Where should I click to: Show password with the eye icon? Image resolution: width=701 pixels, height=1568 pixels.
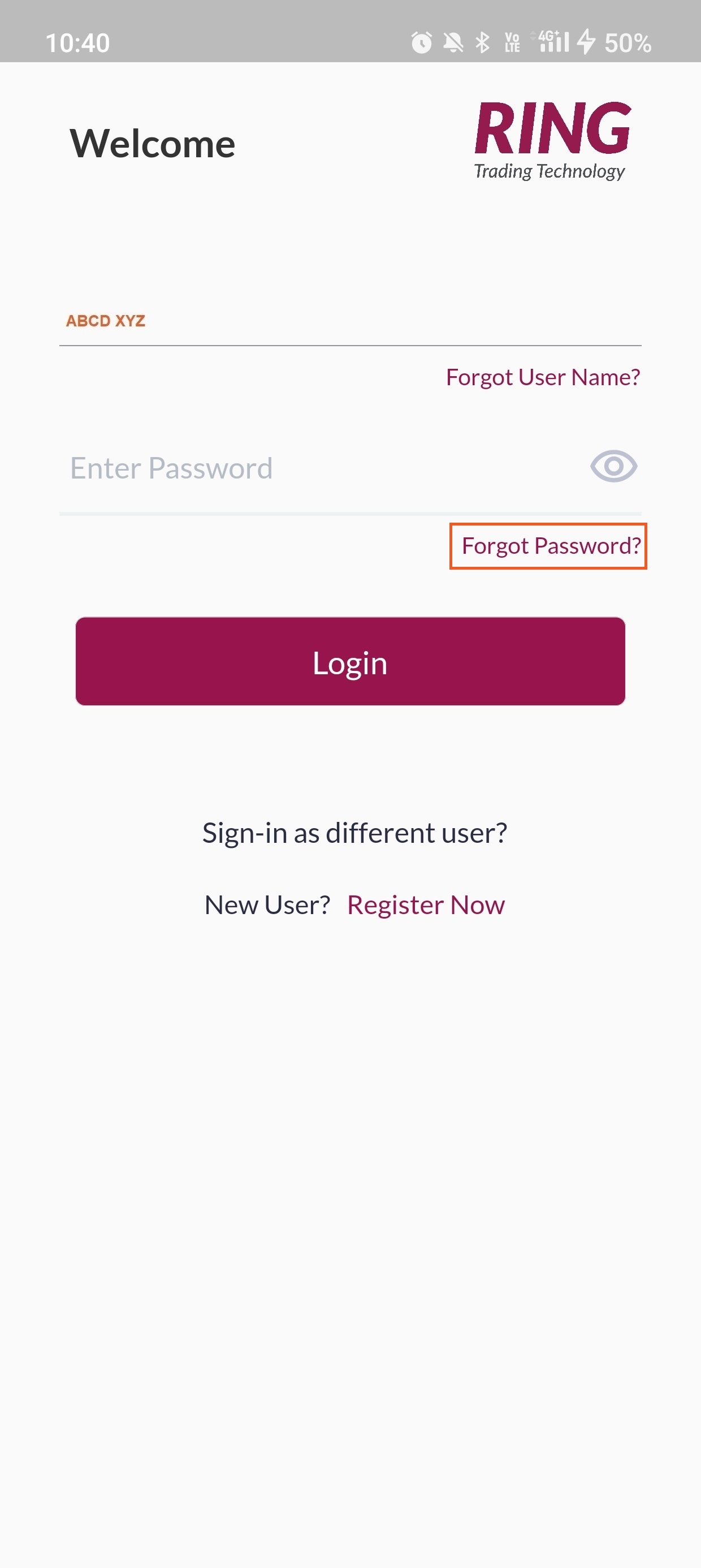coord(613,466)
